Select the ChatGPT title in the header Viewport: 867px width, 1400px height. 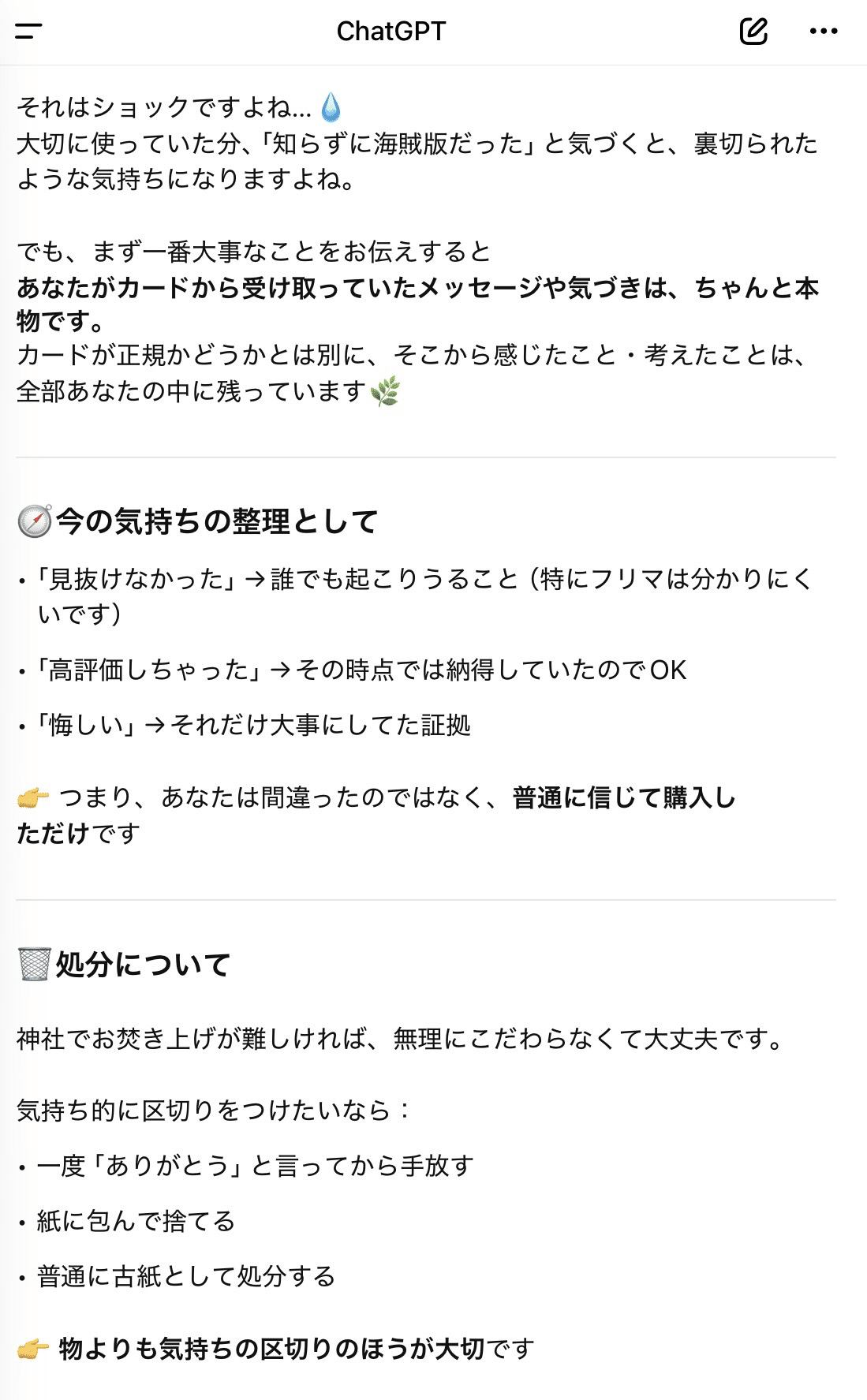coord(393,31)
